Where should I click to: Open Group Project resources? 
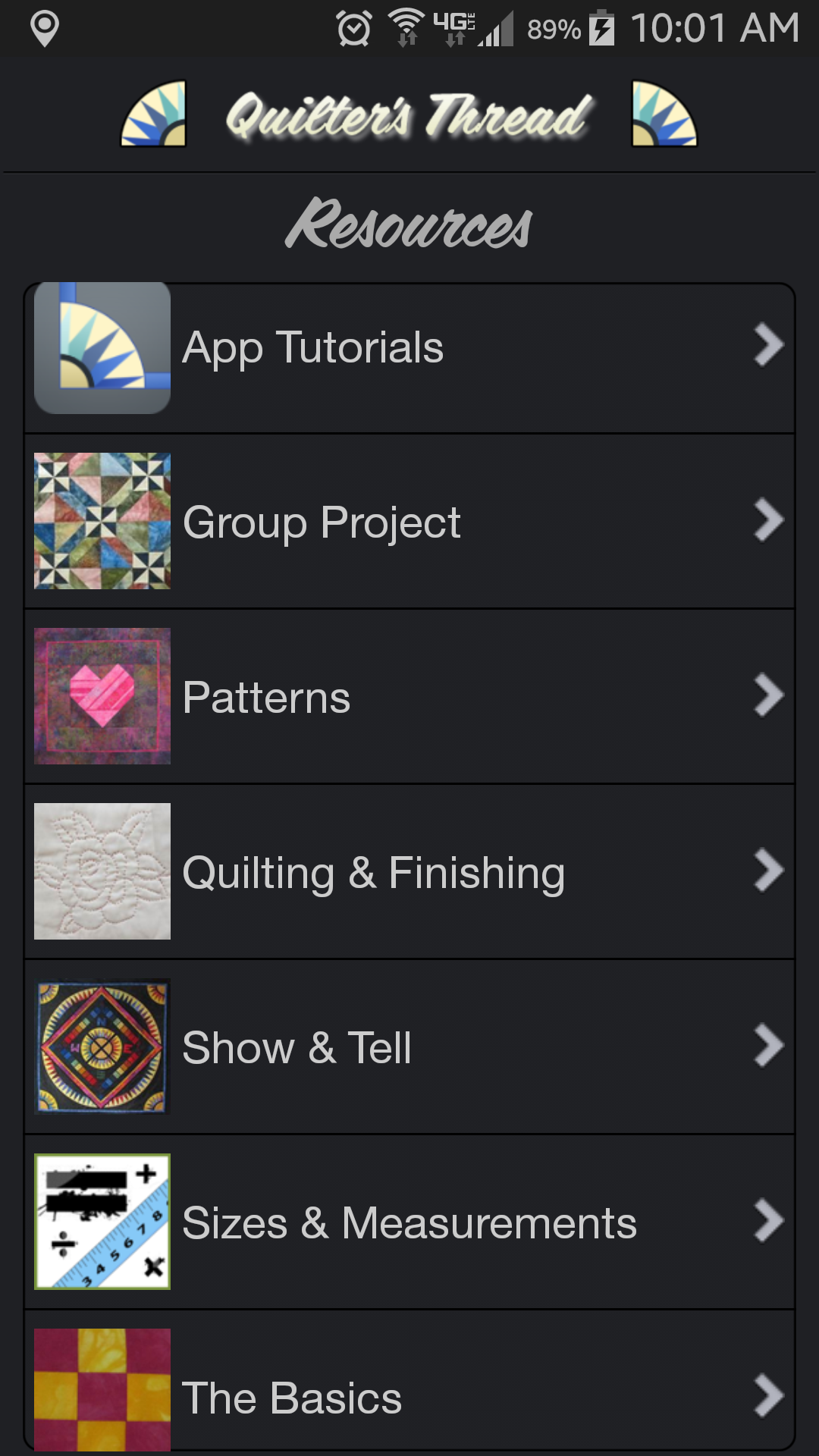coord(409,522)
